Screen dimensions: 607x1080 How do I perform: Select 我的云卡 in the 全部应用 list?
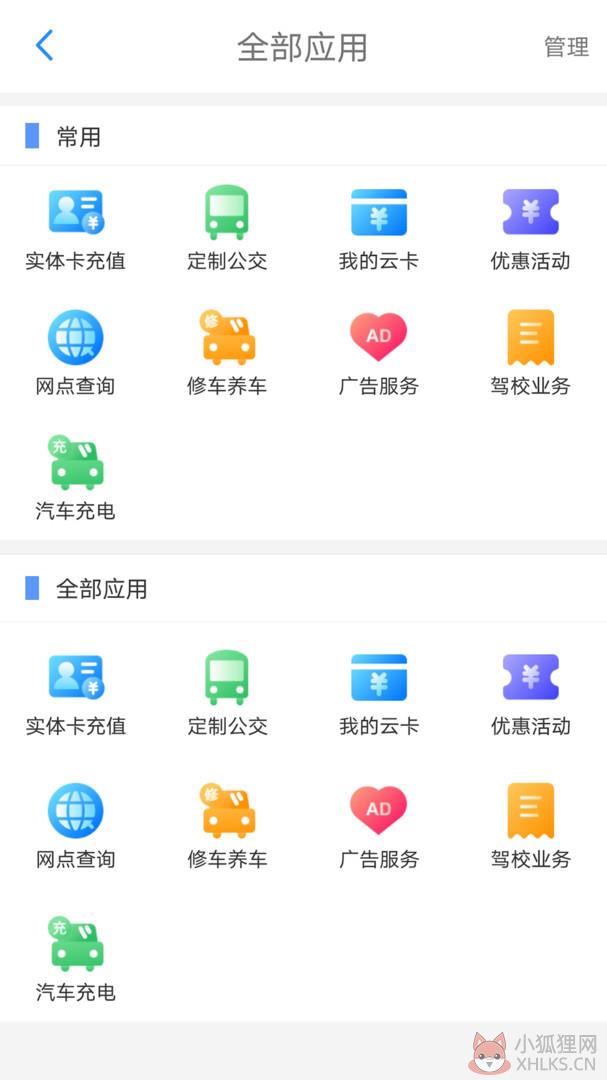click(x=379, y=694)
